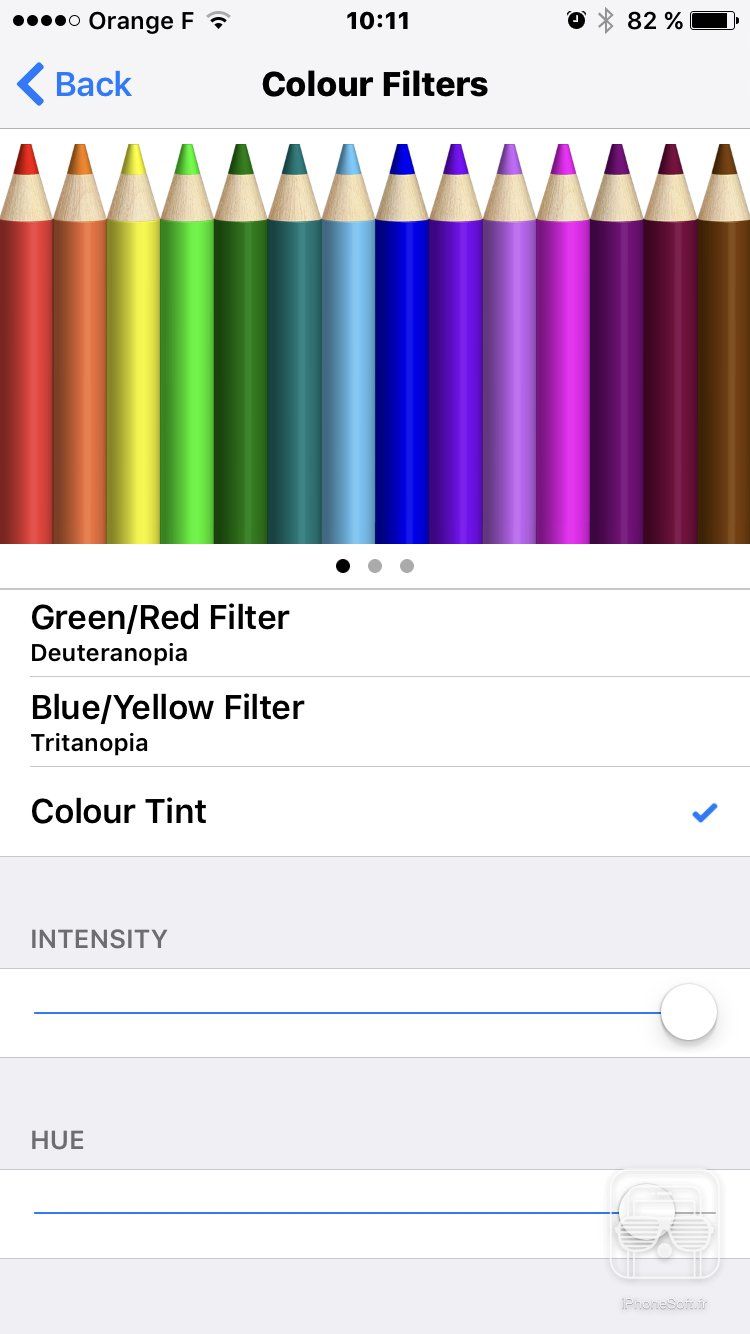
Task: Select the Colour Tint option
Action: pos(374,812)
